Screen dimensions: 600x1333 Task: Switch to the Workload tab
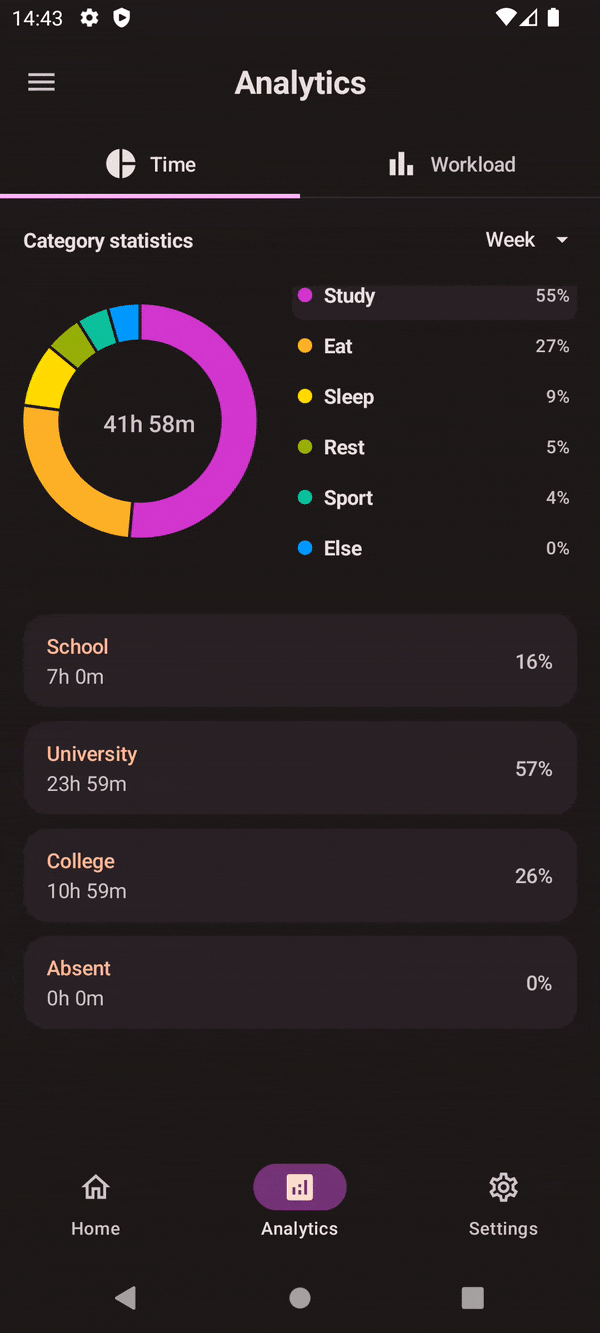pos(451,165)
